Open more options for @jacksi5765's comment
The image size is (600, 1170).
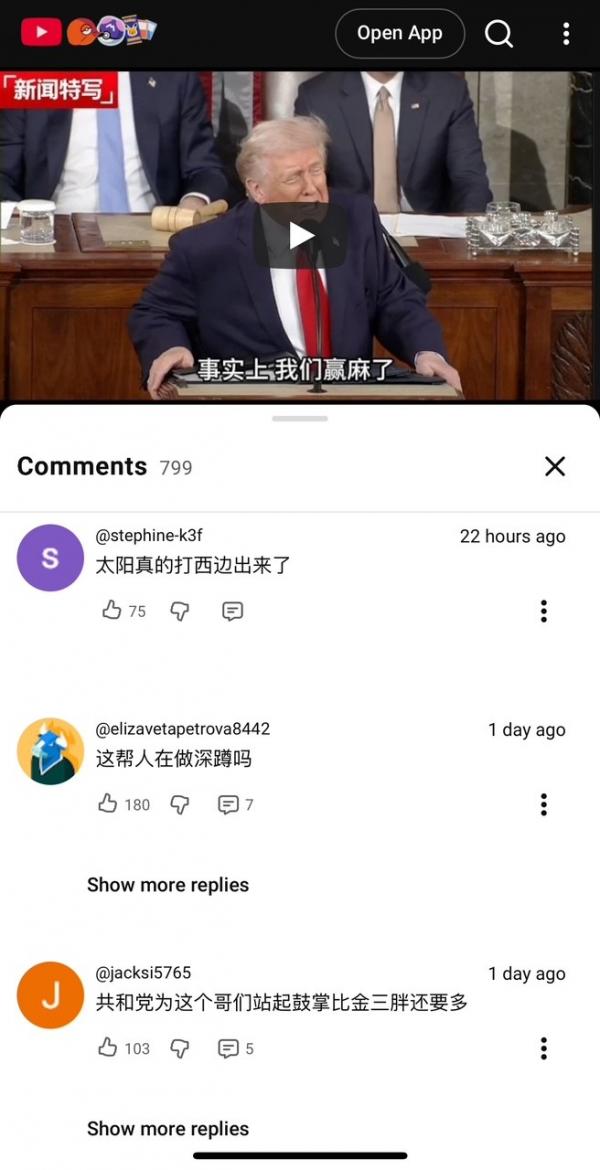(x=544, y=1048)
